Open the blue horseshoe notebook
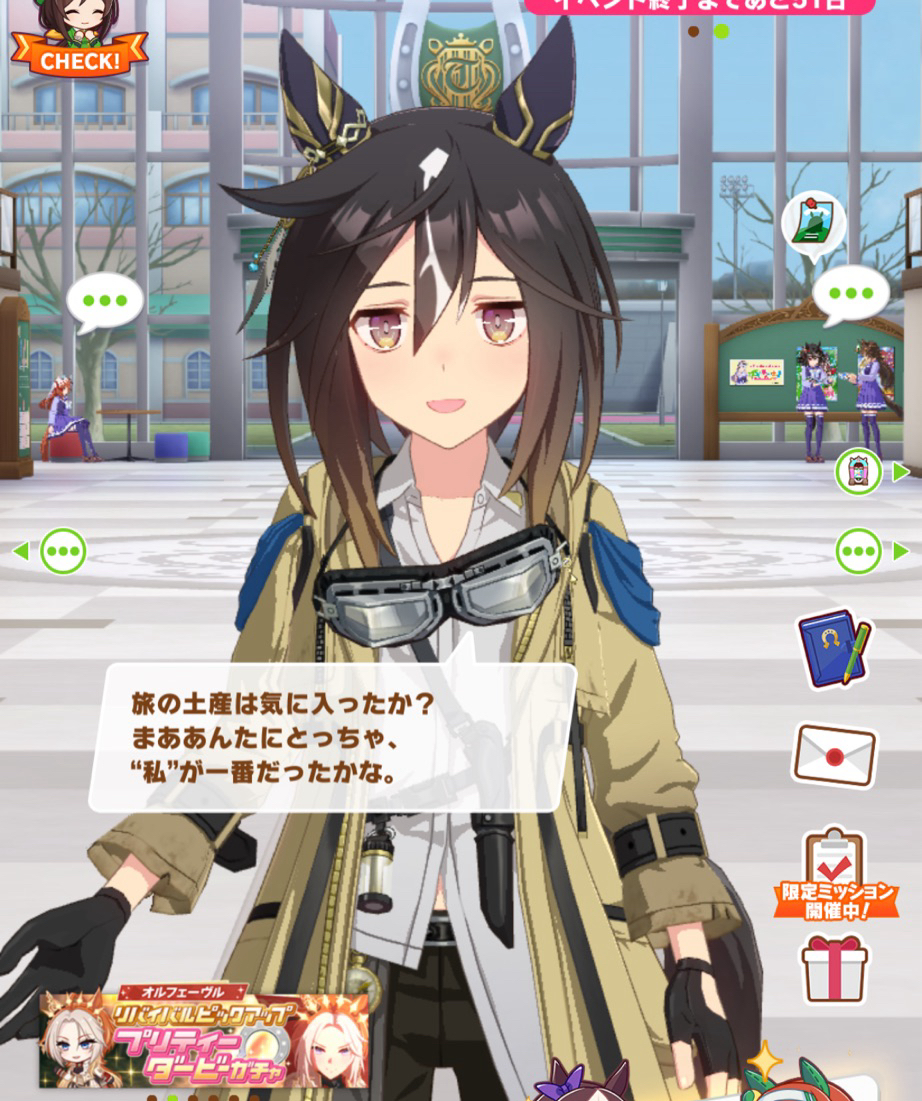 point(833,649)
